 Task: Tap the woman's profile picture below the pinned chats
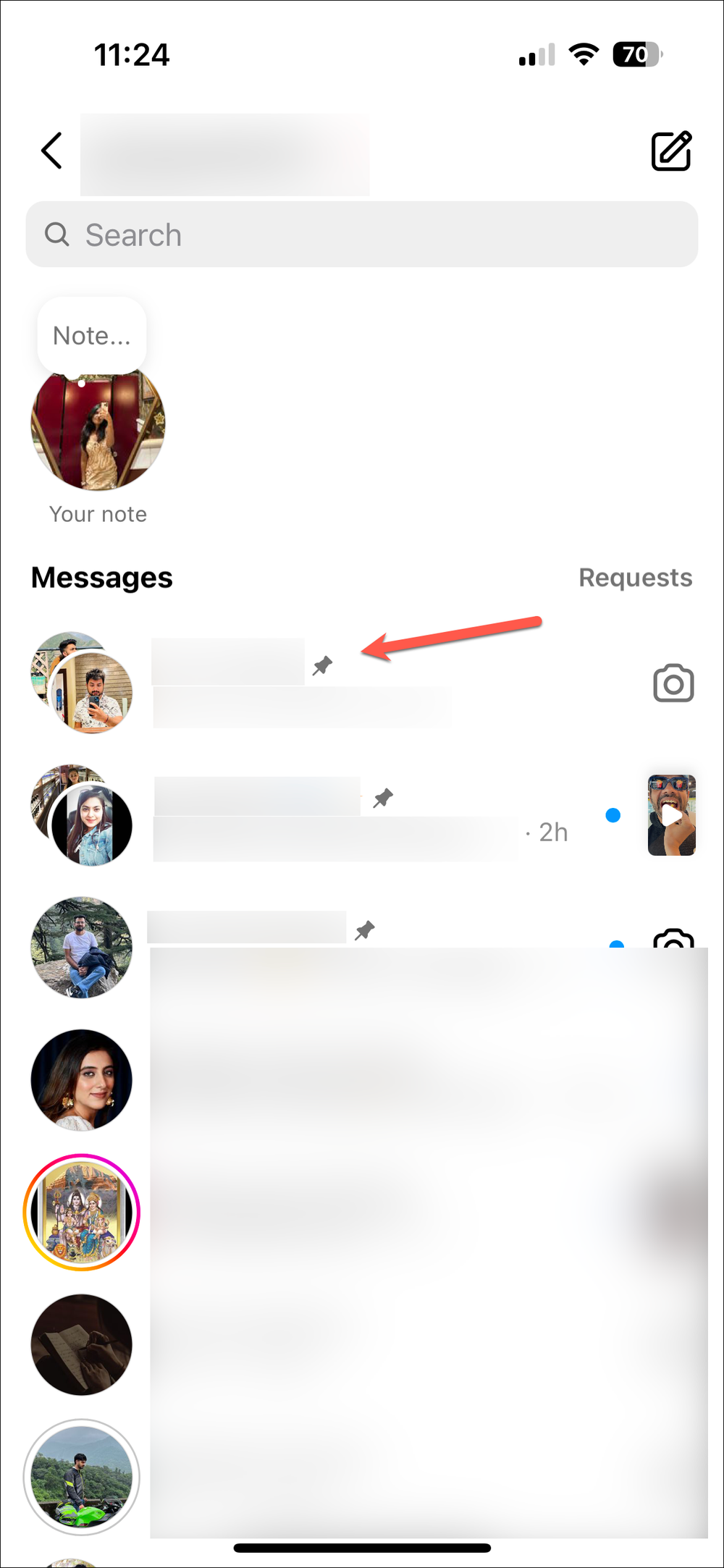pos(82,1080)
